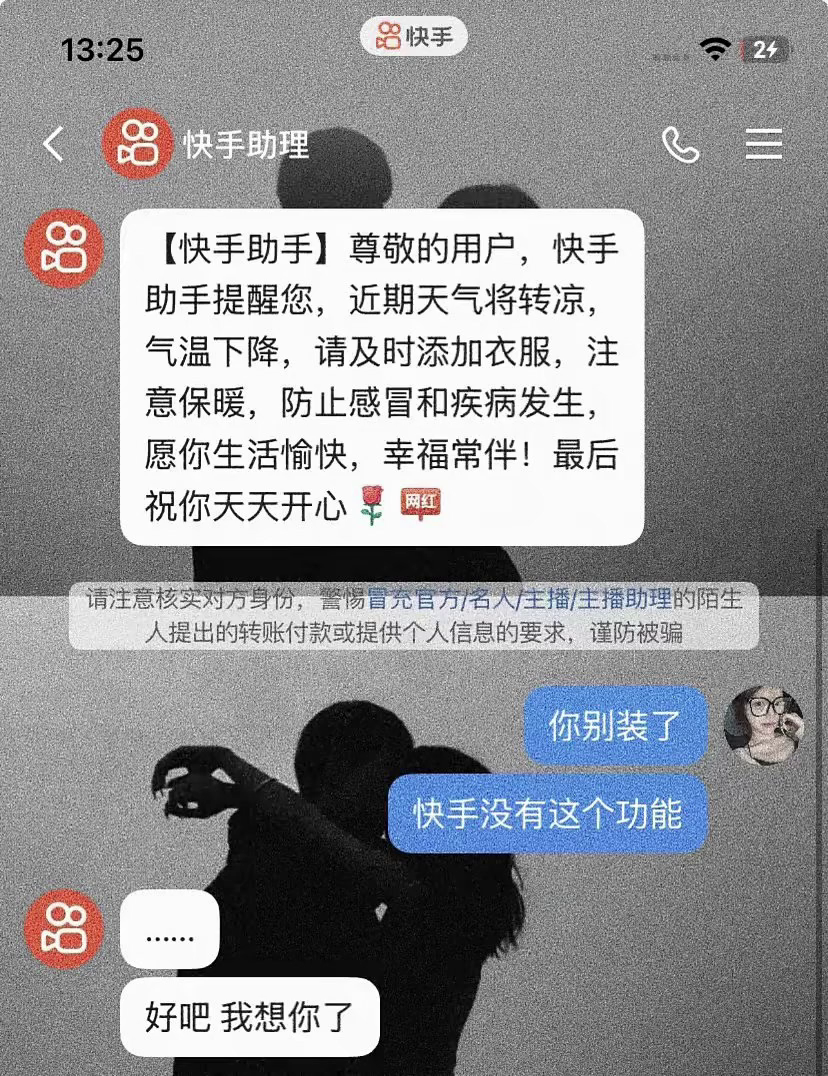Open 快手助理 profile from header avatar
The image size is (828, 1076).
pos(136,145)
